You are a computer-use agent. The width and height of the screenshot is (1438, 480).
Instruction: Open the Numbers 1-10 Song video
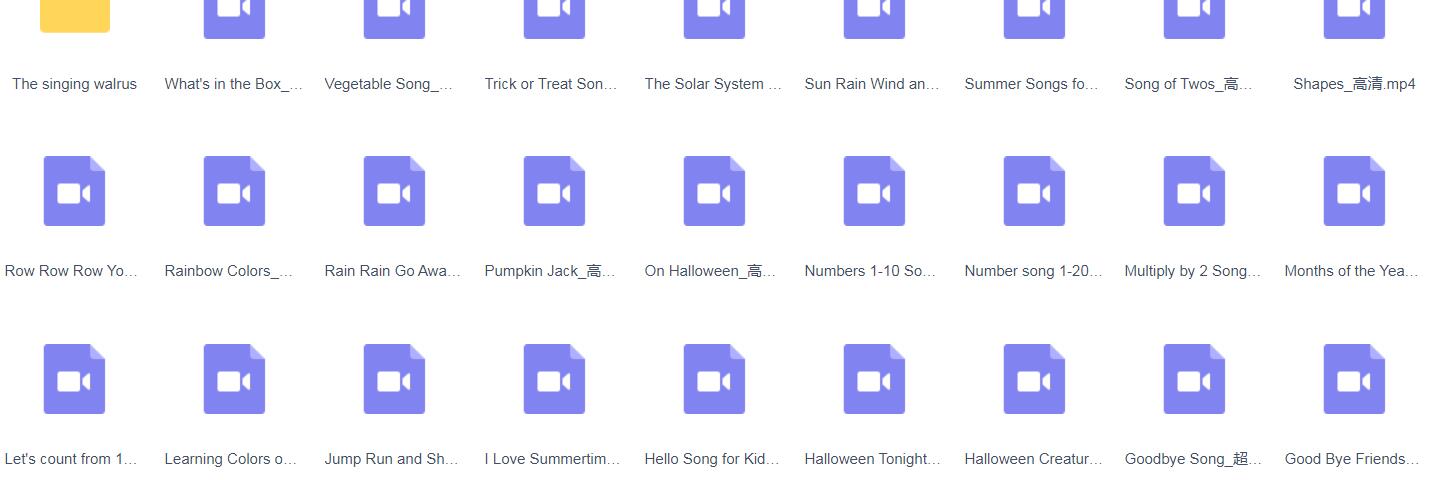[874, 191]
